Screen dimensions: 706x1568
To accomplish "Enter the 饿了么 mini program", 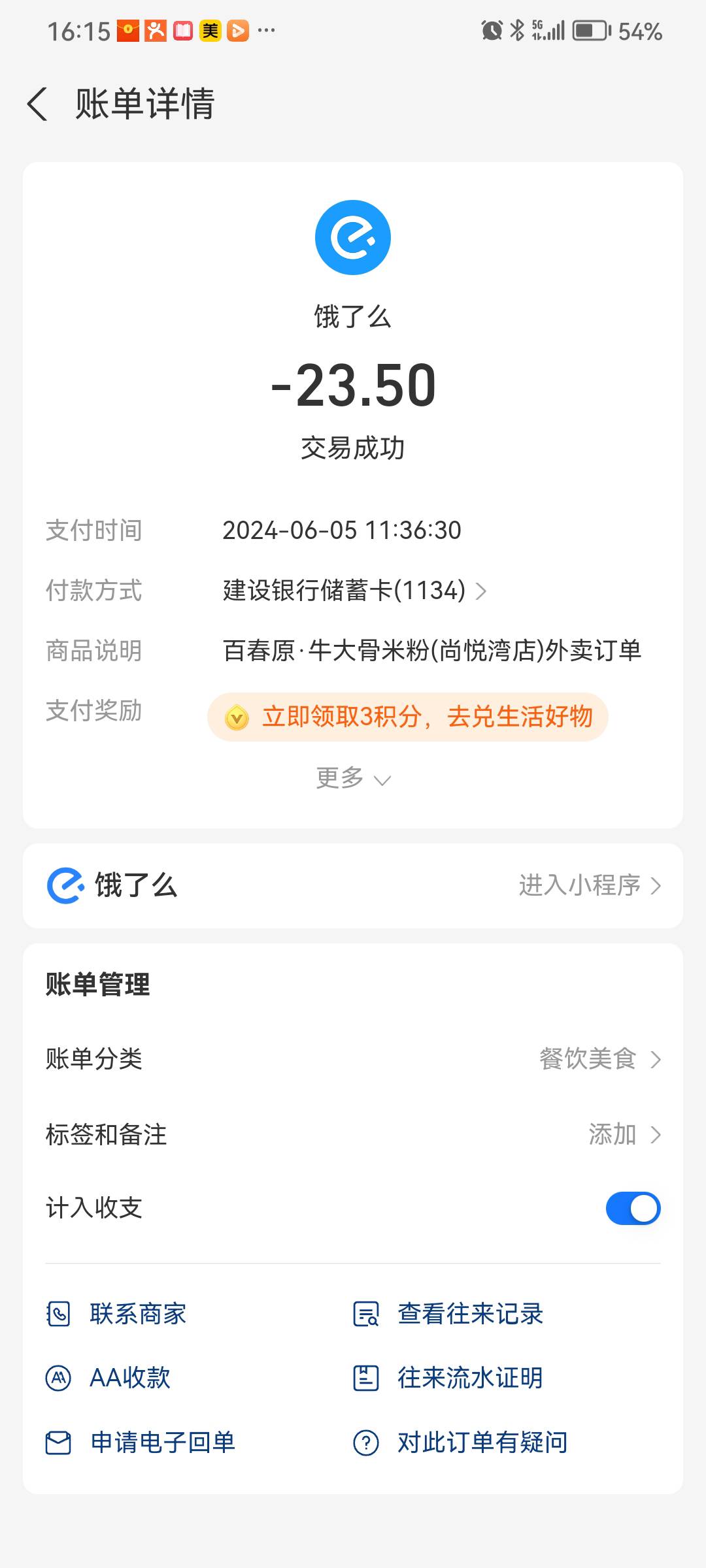I will click(x=590, y=885).
